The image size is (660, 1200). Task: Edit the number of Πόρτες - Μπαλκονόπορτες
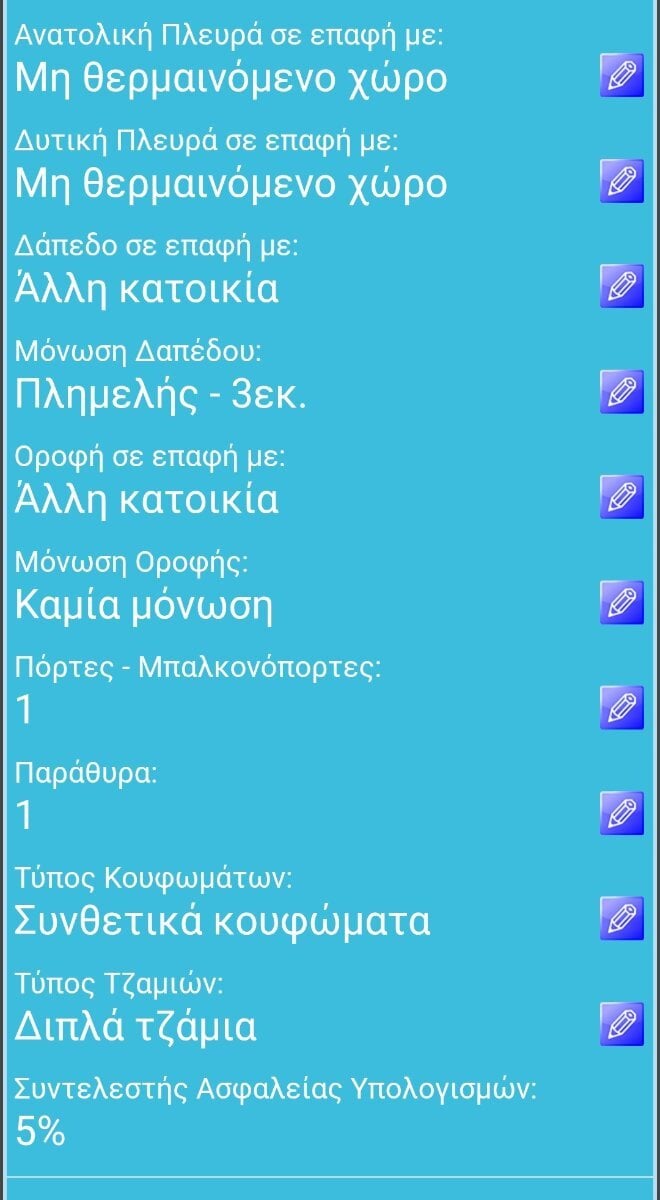tap(622, 708)
